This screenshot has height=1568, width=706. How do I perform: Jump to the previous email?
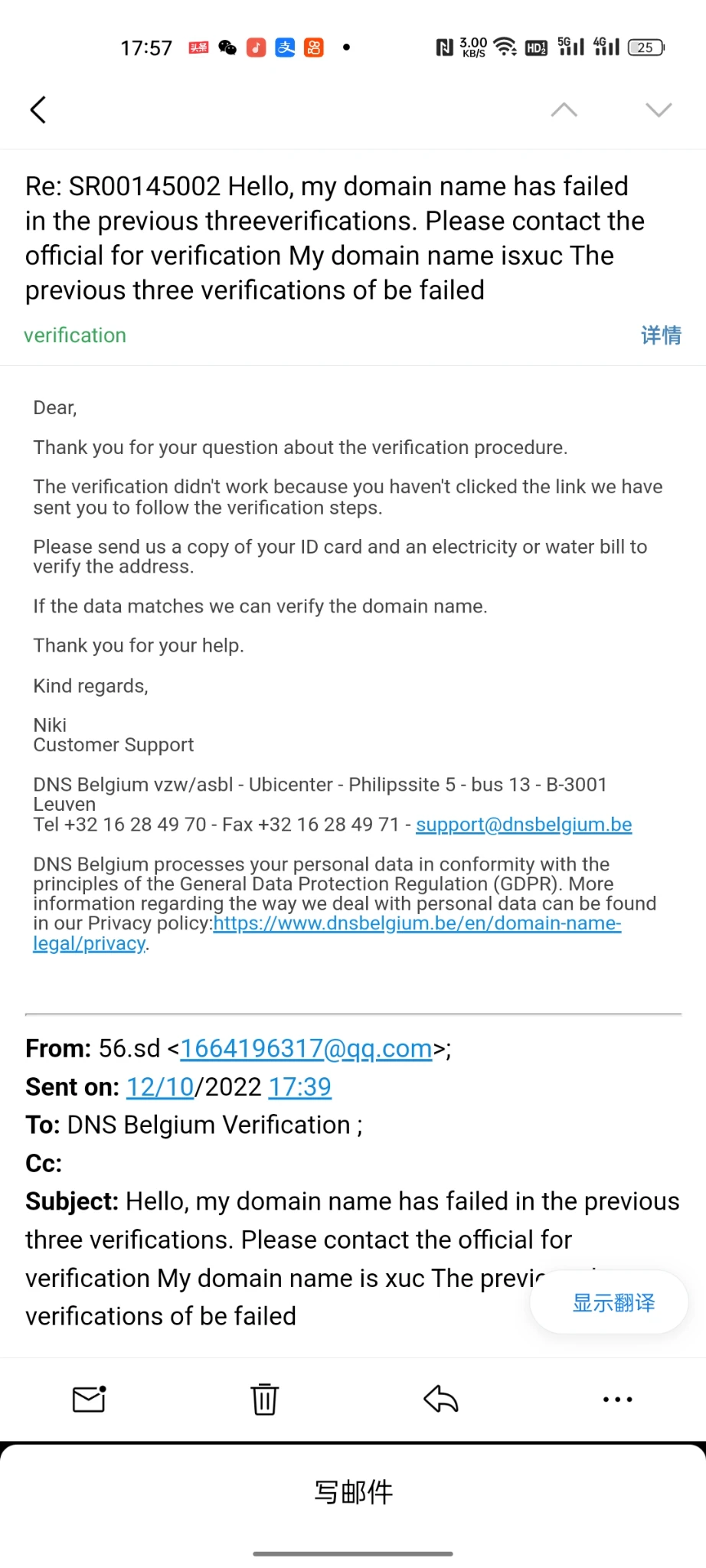(x=564, y=109)
